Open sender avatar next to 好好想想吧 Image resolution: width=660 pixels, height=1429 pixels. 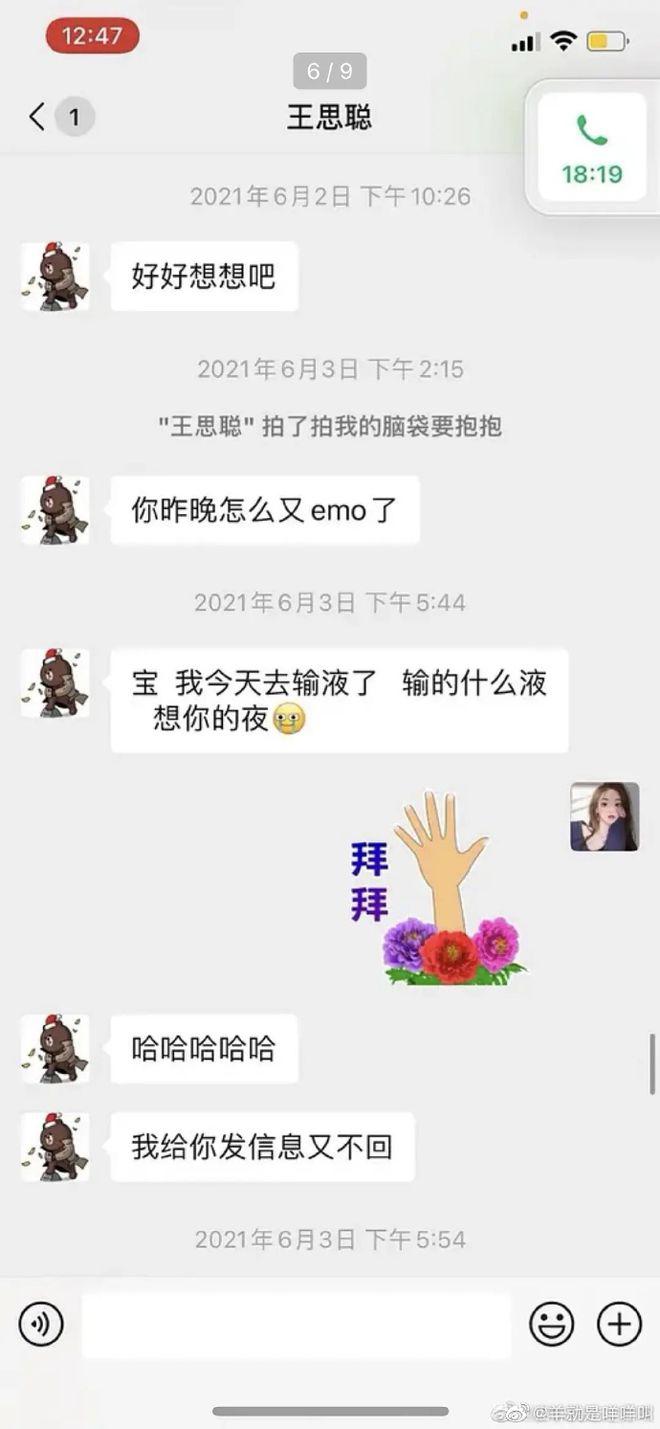coord(55,276)
